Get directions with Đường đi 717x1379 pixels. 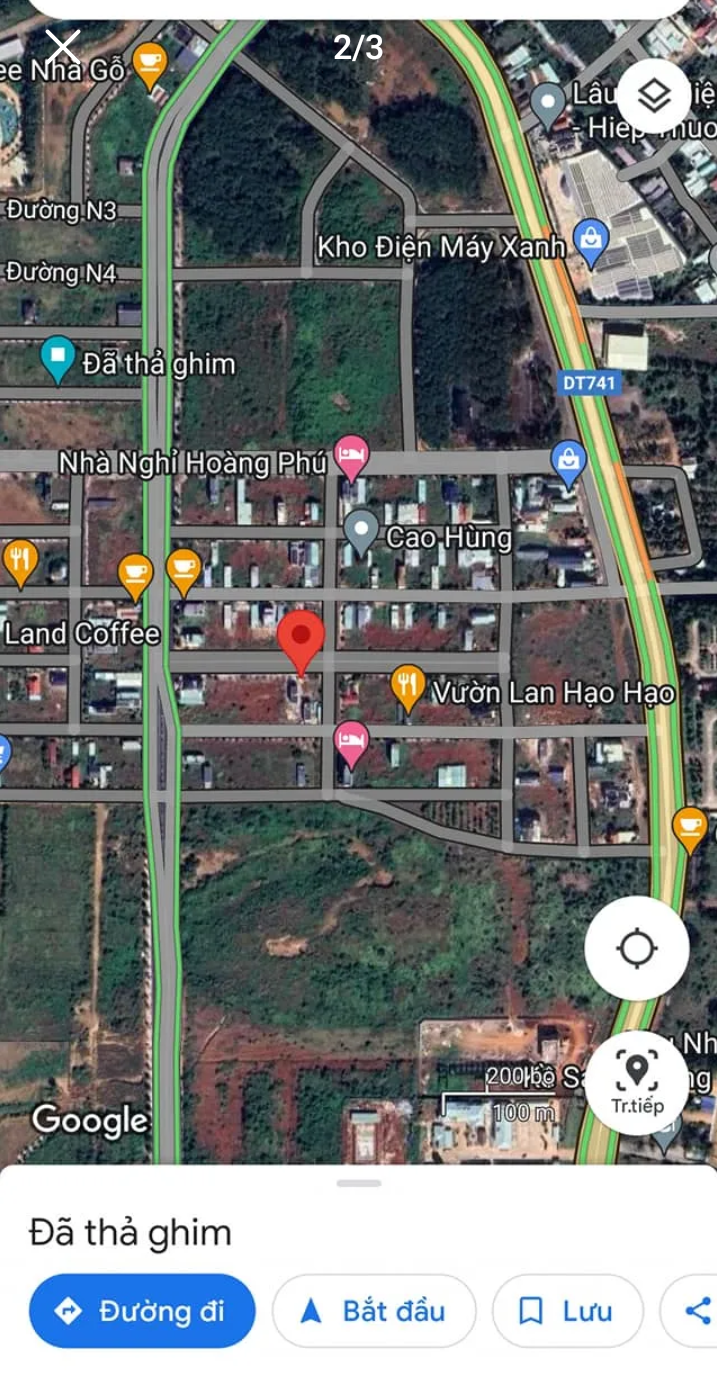(142, 1311)
